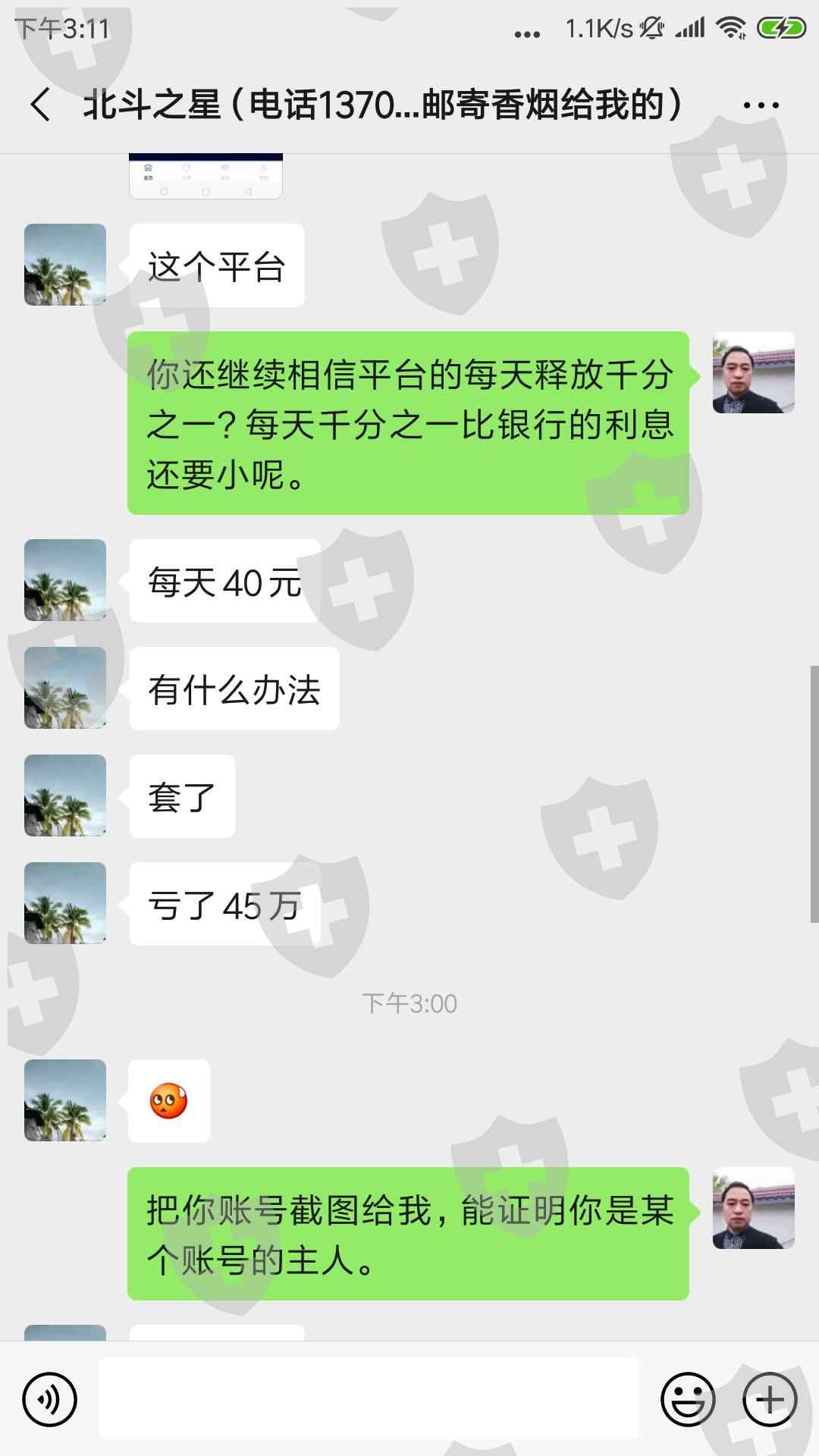Open the plus attachment menu
The width and height of the screenshot is (819, 1456).
pyautogui.click(x=770, y=1399)
